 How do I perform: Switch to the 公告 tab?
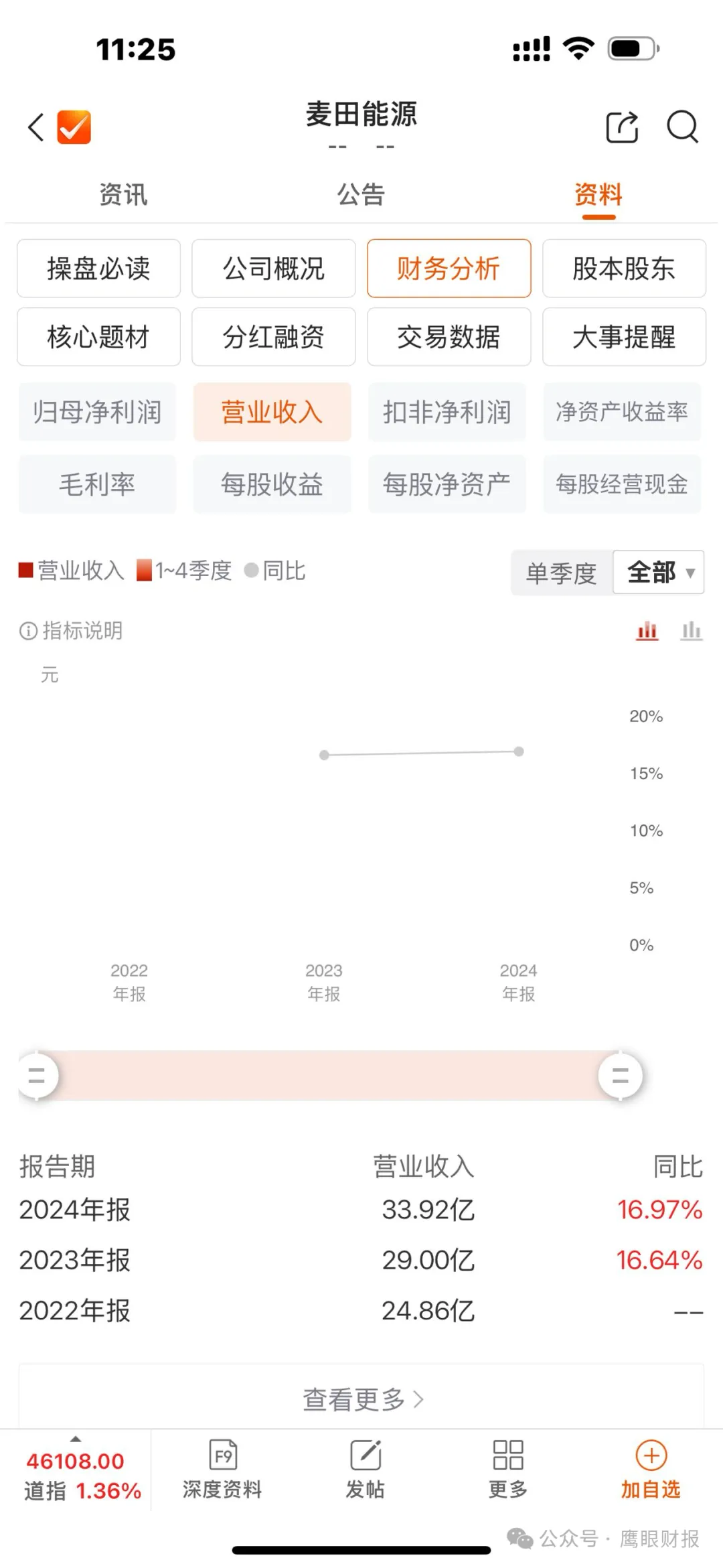point(361,194)
